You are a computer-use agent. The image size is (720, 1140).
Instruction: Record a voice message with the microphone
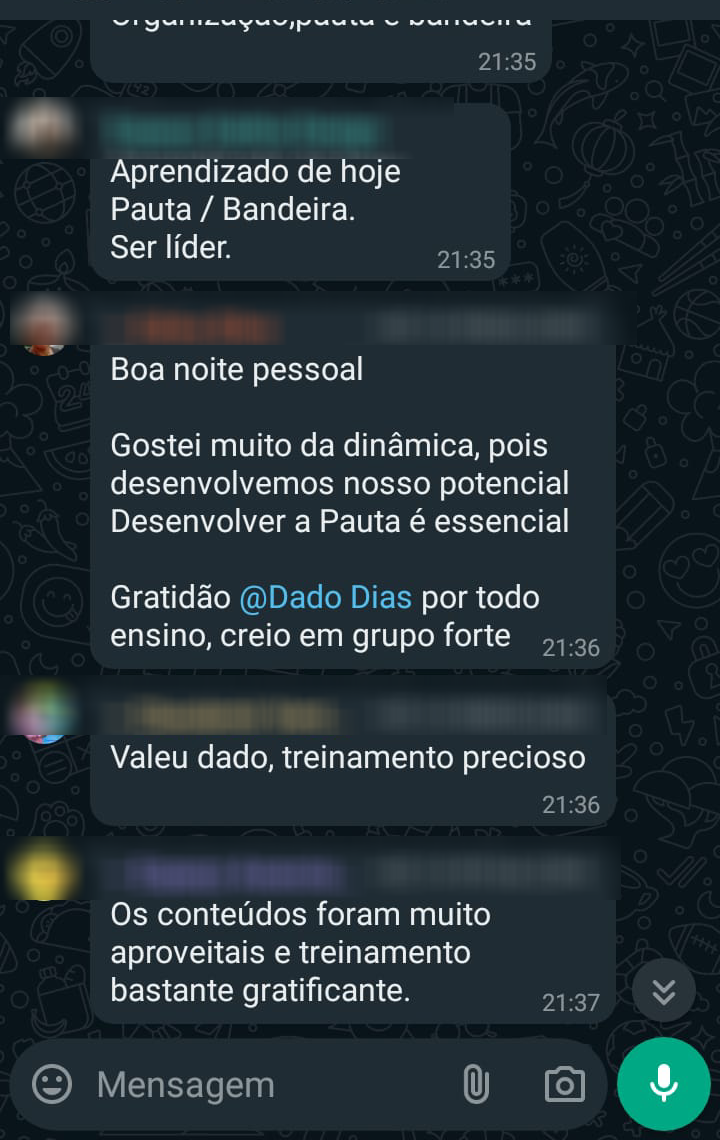point(663,1084)
